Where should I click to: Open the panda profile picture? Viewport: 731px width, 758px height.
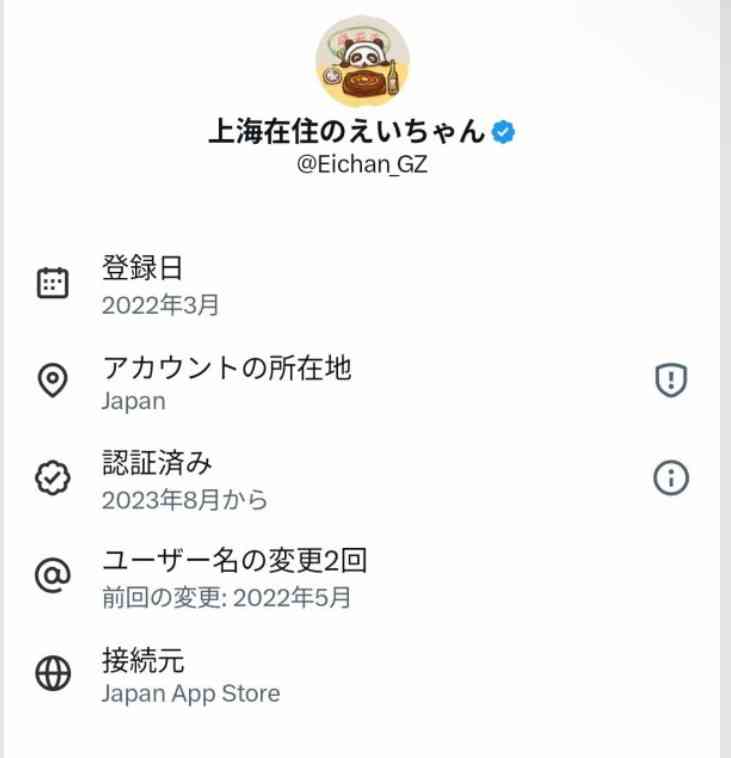pyautogui.click(x=360, y=58)
